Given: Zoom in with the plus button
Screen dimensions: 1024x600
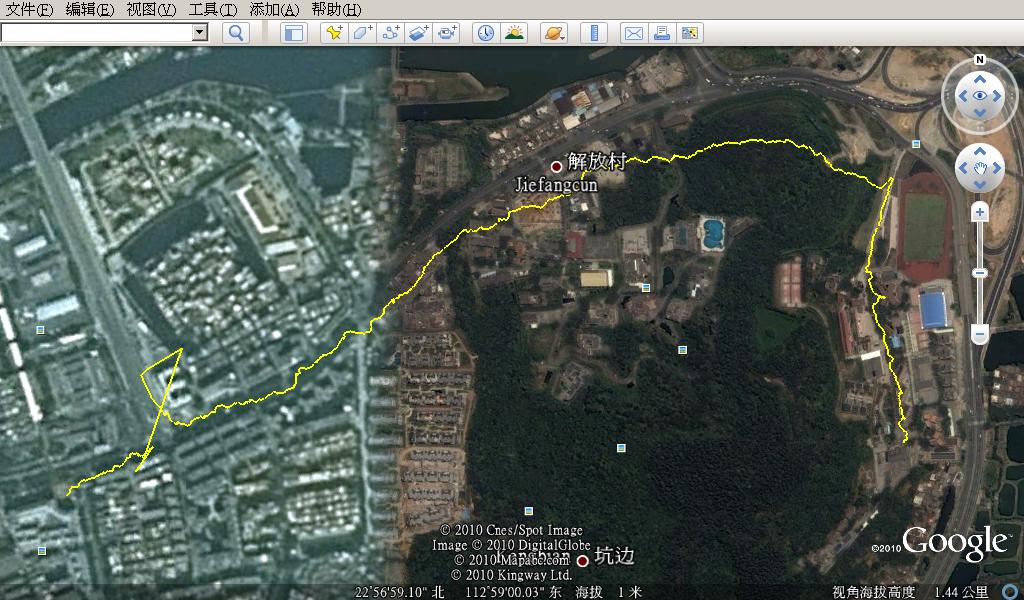Looking at the screenshot, I should 980,212.
